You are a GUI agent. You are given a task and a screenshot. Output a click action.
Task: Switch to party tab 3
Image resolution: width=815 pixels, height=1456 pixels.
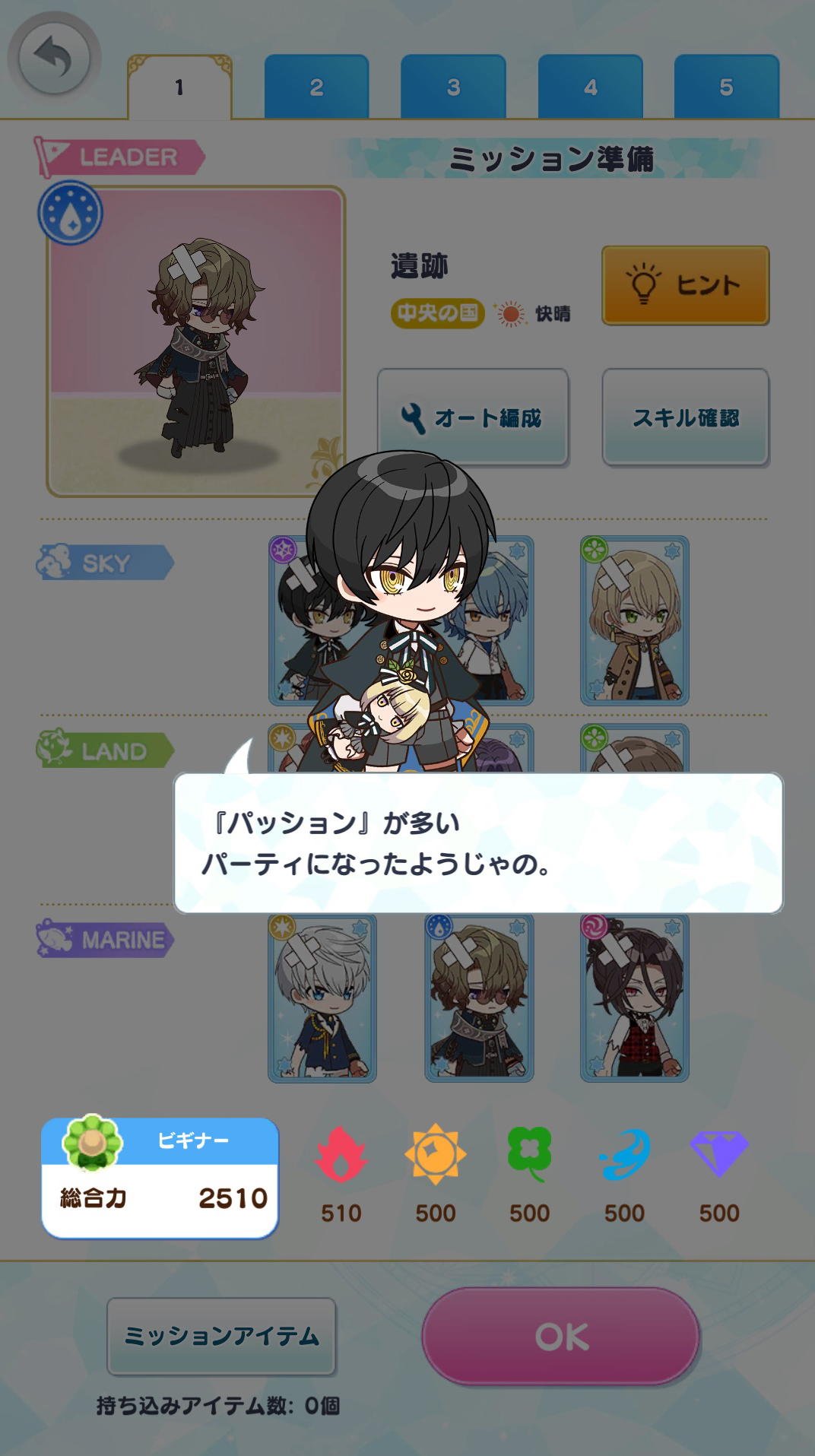pyautogui.click(x=453, y=87)
